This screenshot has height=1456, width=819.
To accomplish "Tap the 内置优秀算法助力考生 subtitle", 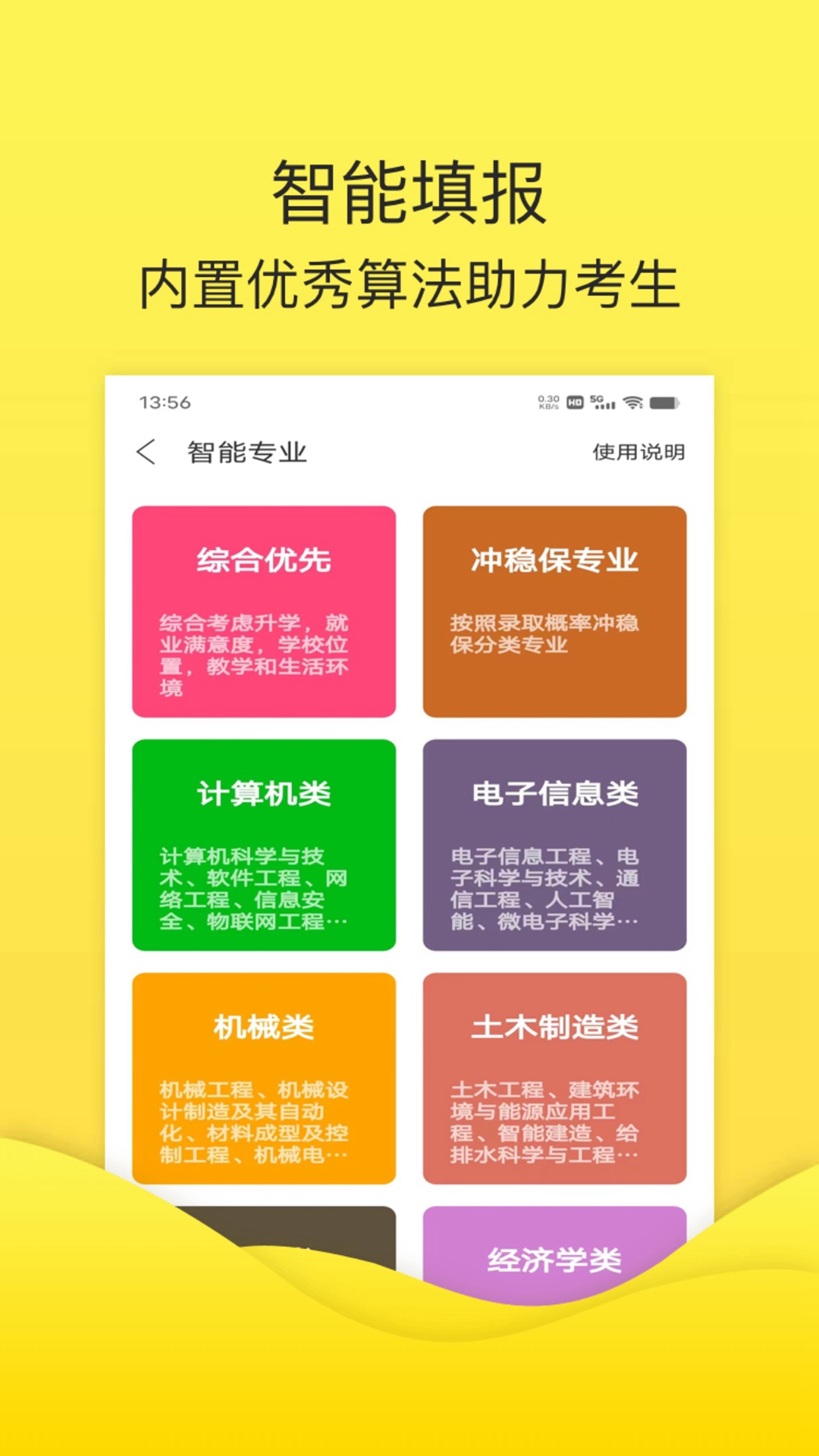I will (409, 281).
